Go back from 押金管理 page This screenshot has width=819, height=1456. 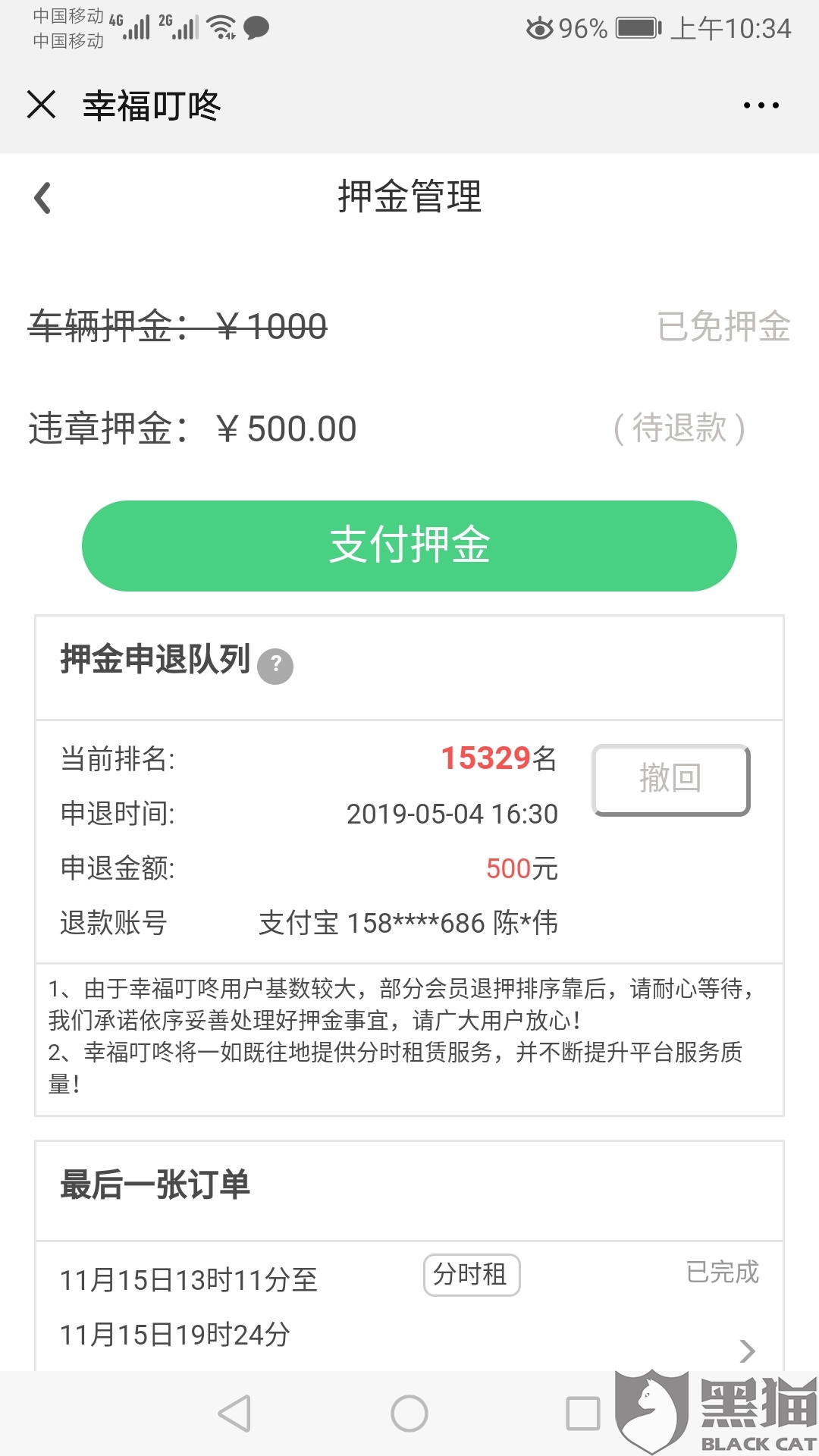(42, 198)
